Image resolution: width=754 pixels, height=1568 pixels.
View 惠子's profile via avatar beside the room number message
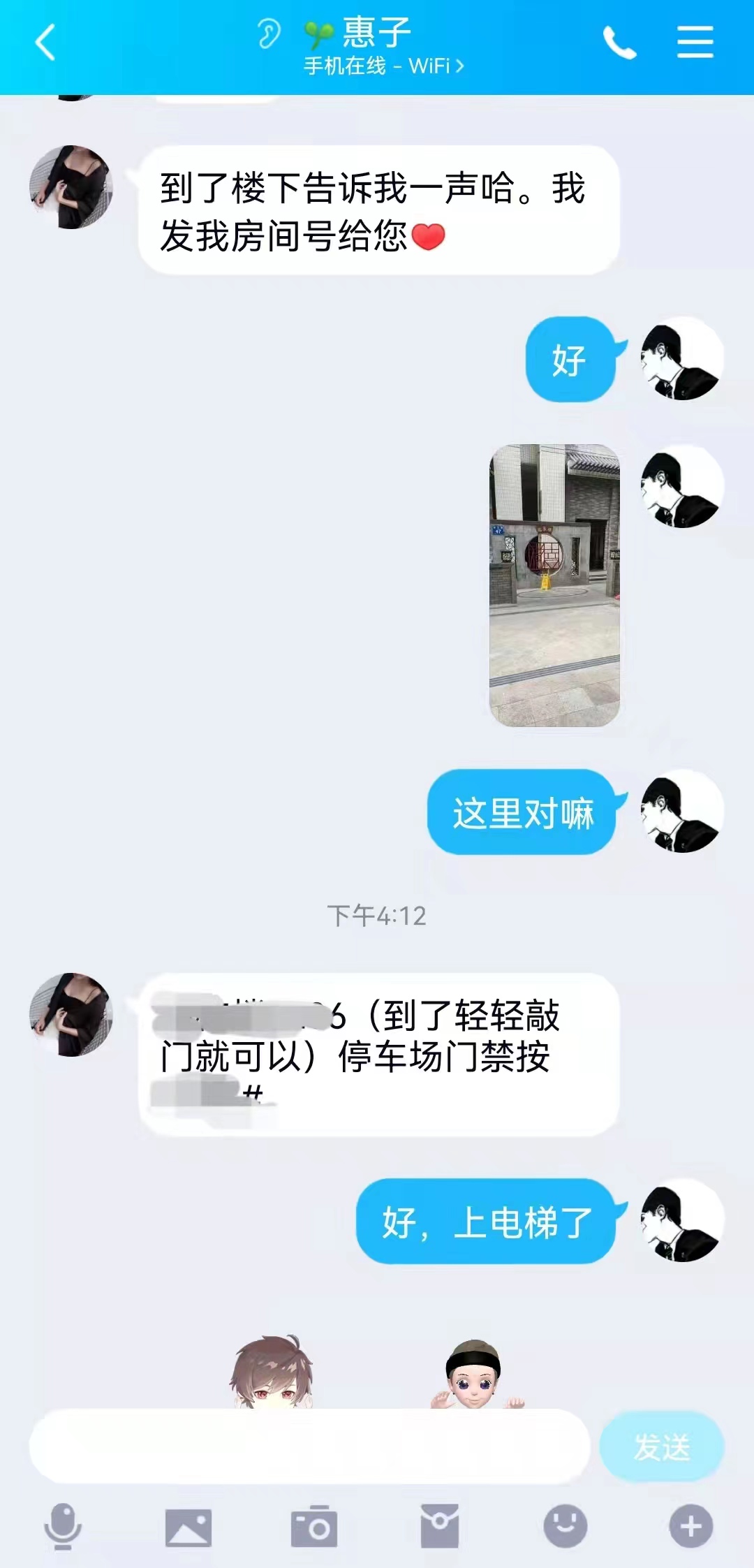(71, 1014)
